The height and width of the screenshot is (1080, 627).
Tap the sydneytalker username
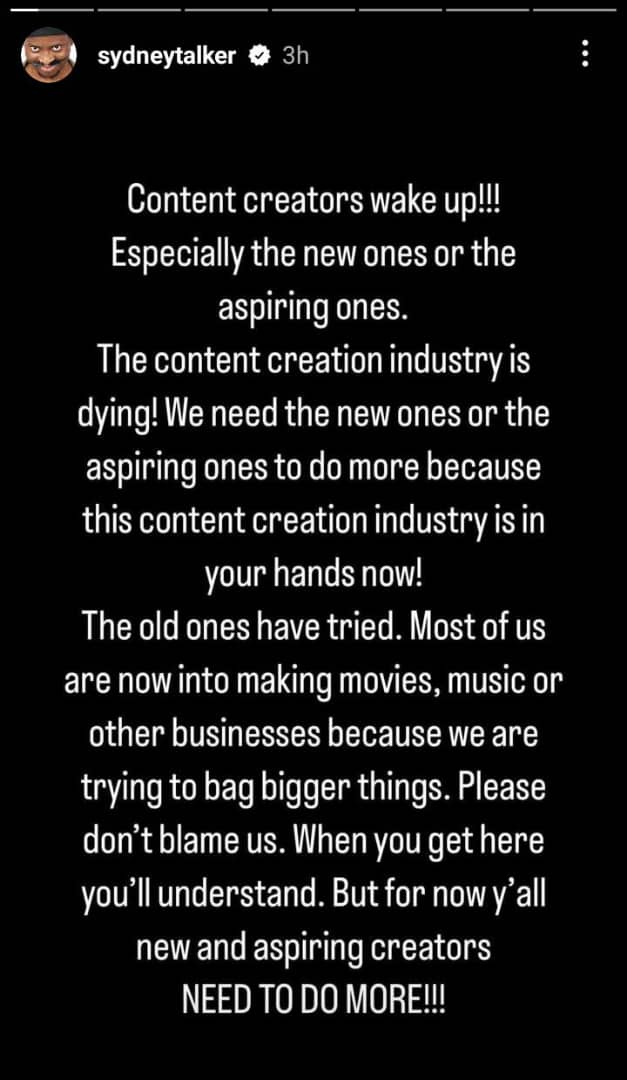coord(167,56)
